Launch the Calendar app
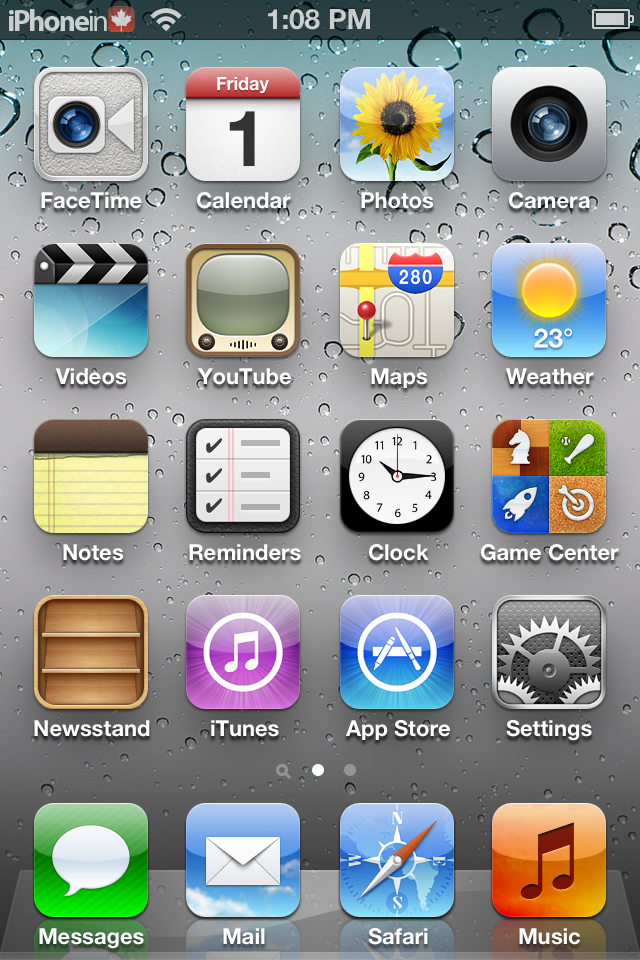The width and height of the screenshot is (640, 960). (243, 124)
